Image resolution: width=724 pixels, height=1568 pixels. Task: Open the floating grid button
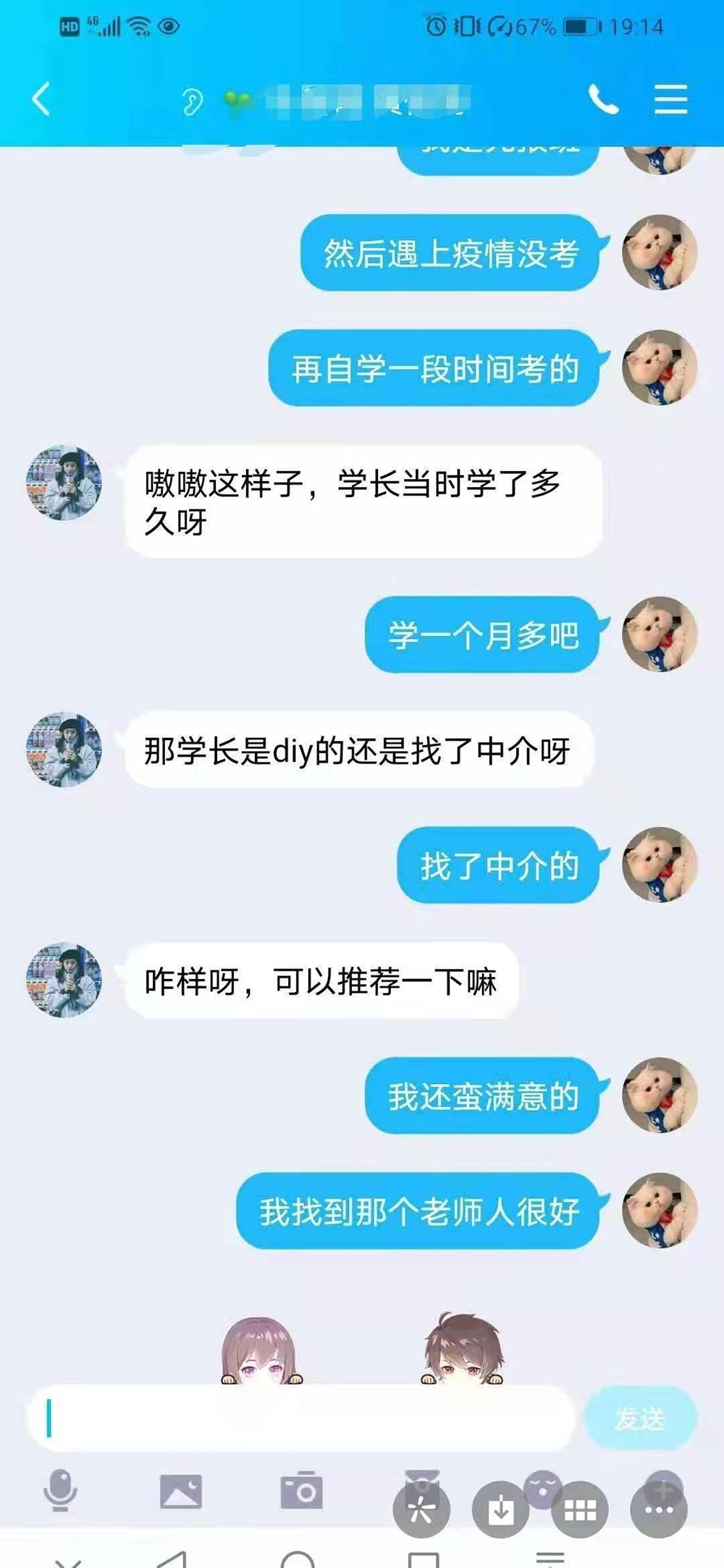tap(579, 1509)
